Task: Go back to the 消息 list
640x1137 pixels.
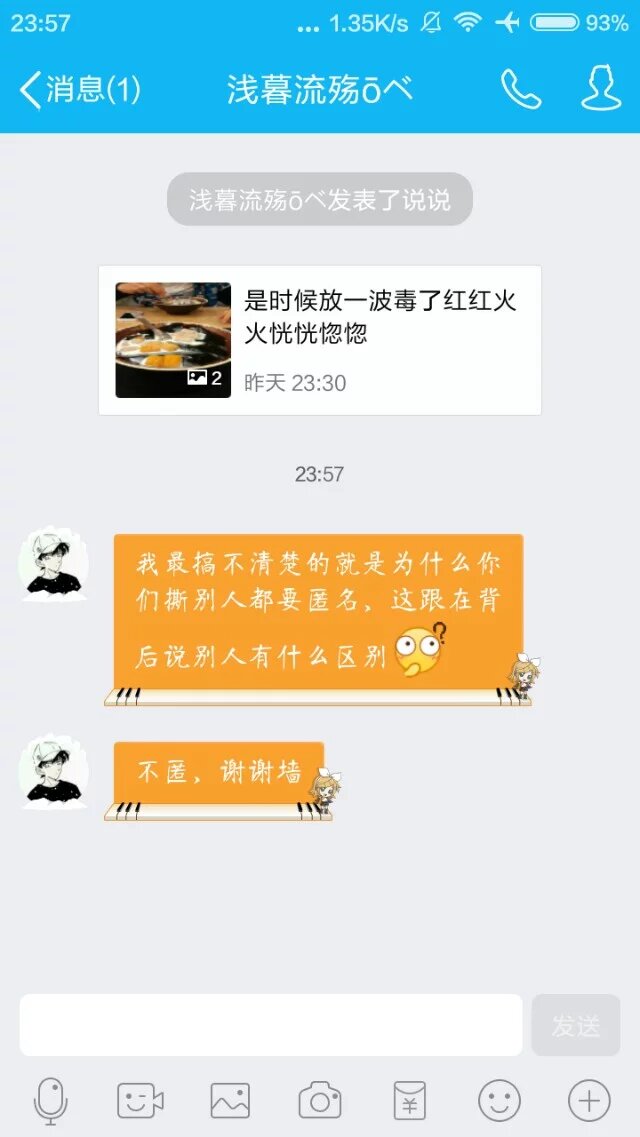Action: 80,90
